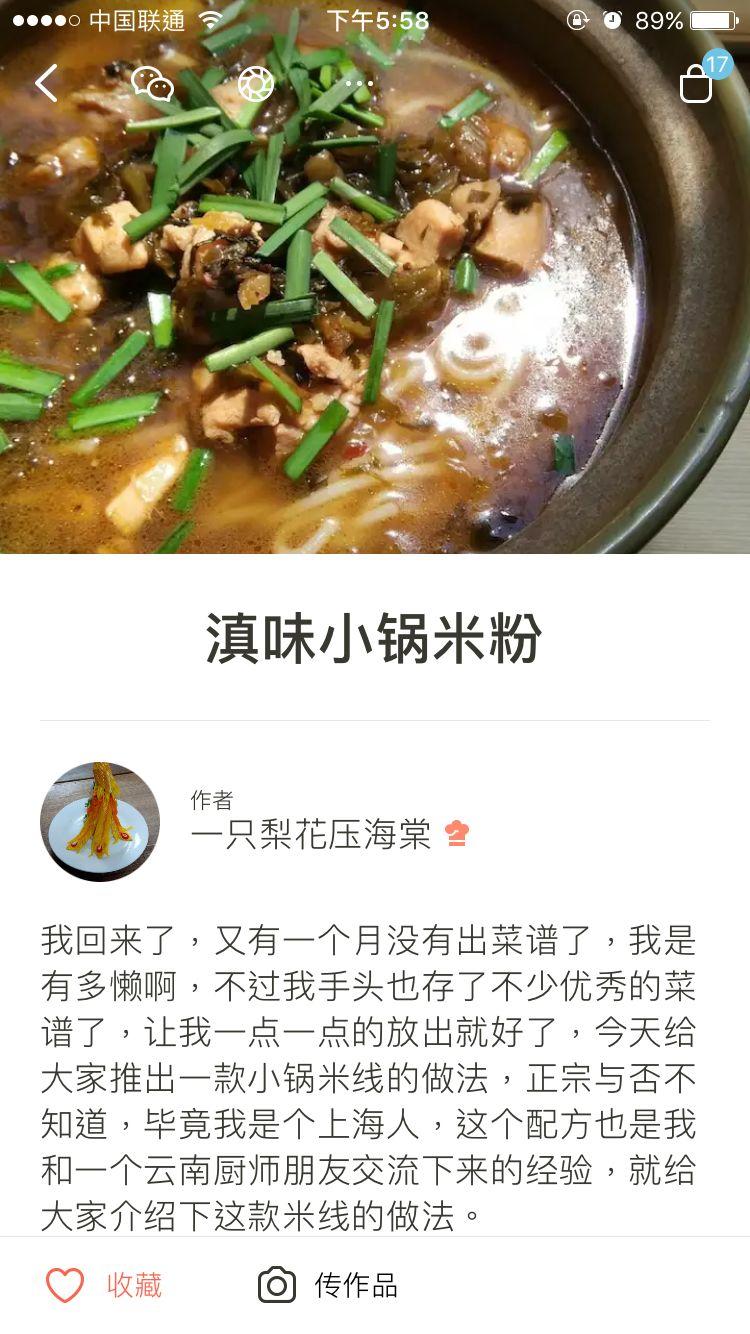Tap 收藏 to save this recipe
750x1334 pixels.
[105, 1285]
